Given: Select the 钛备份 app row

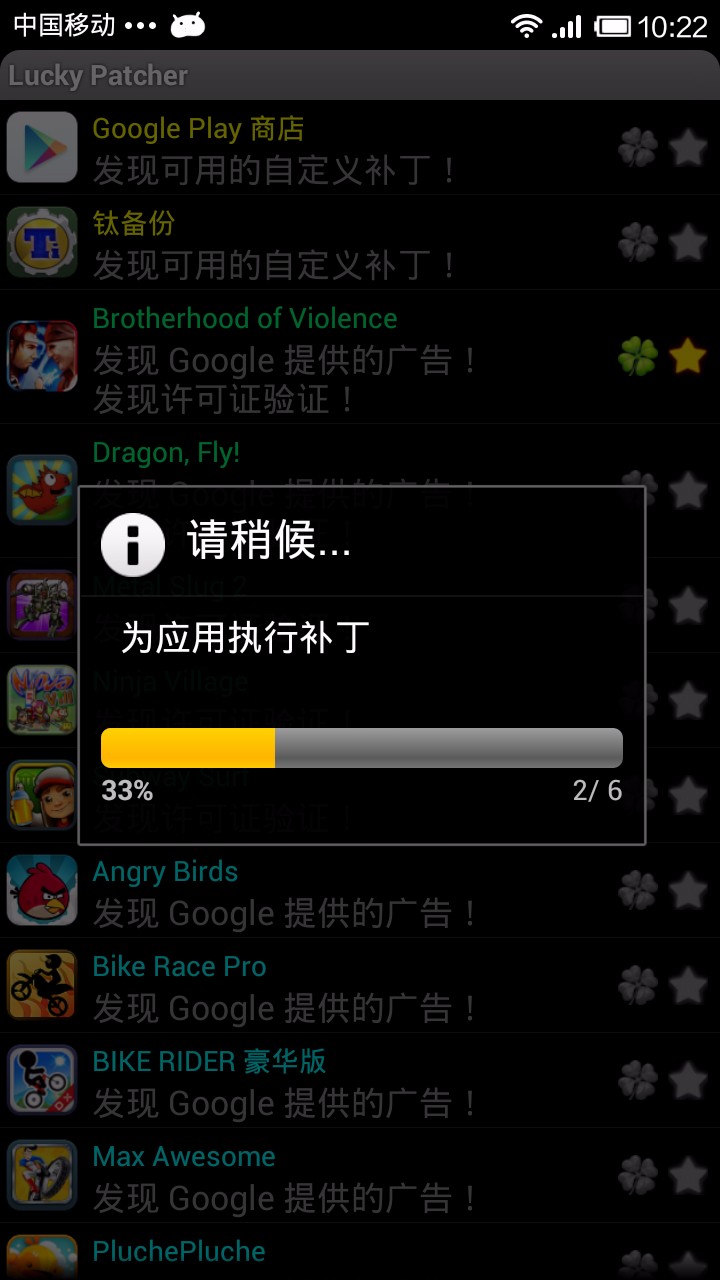Looking at the screenshot, I should pos(300,243).
